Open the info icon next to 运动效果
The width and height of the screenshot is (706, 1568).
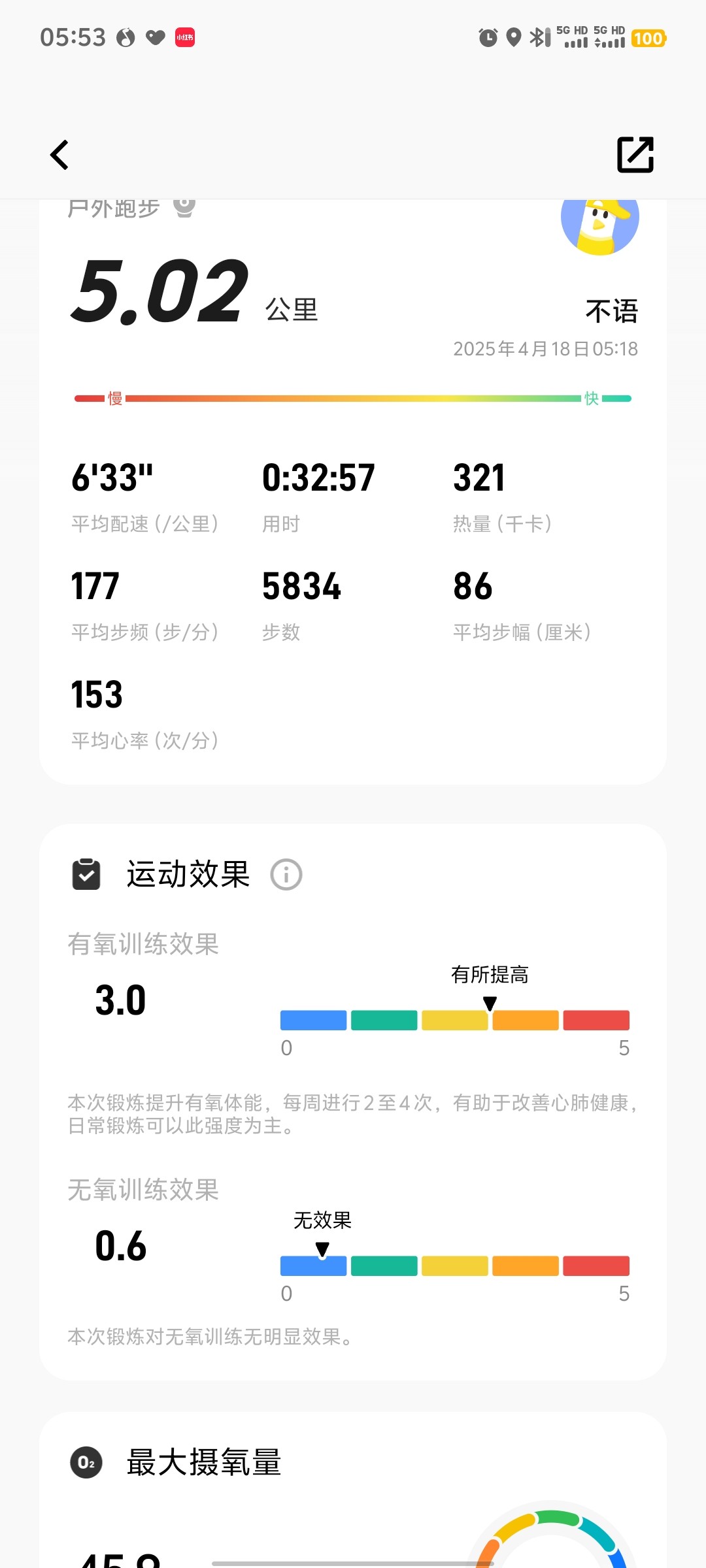[286, 874]
